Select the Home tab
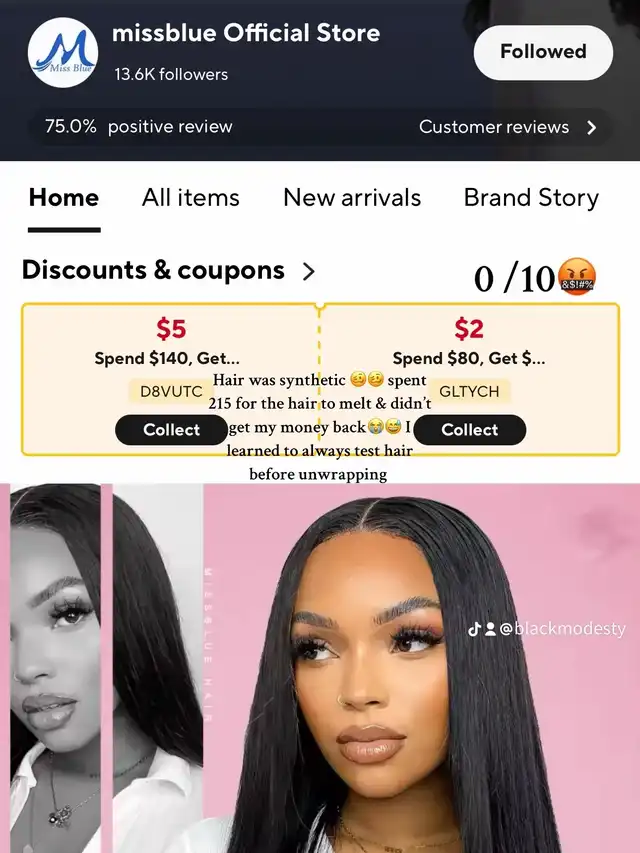The width and height of the screenshot is (640, 853). coord(64,198)
